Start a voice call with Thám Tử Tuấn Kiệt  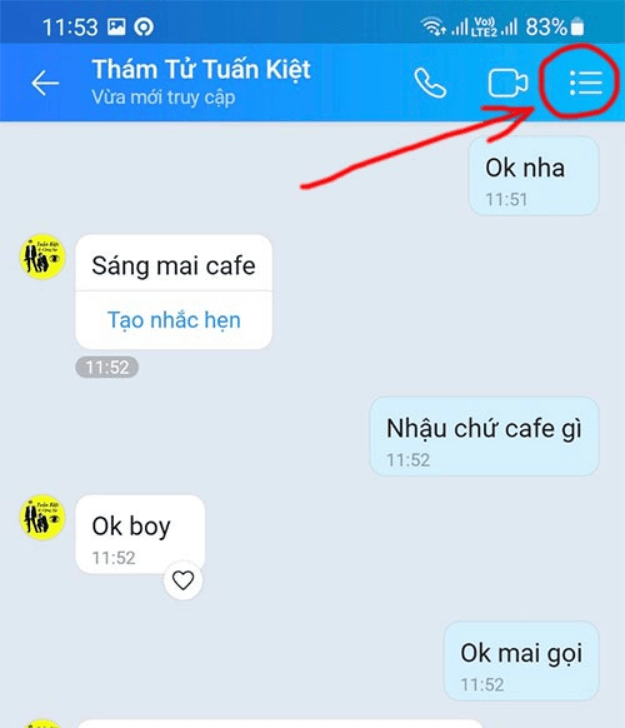click(430, 83)
